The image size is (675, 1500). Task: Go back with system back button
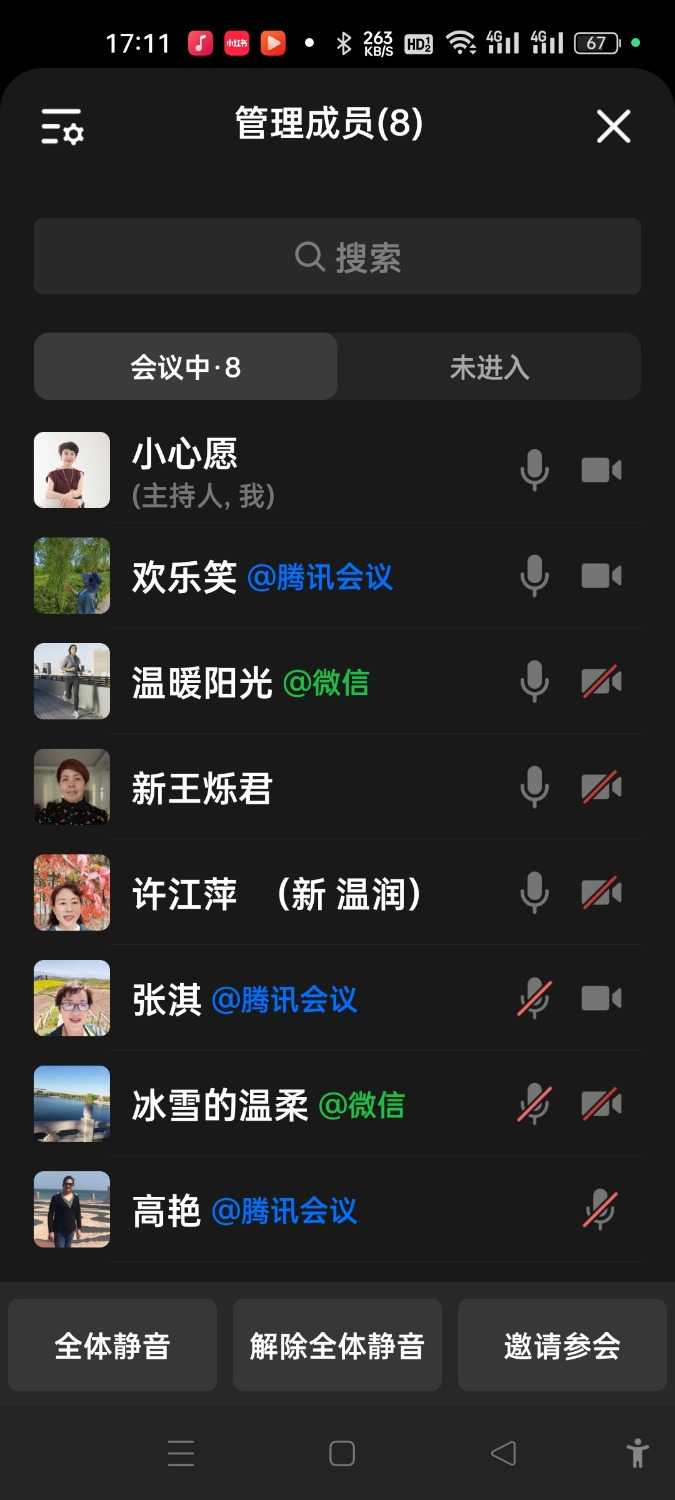(503, 1453)
